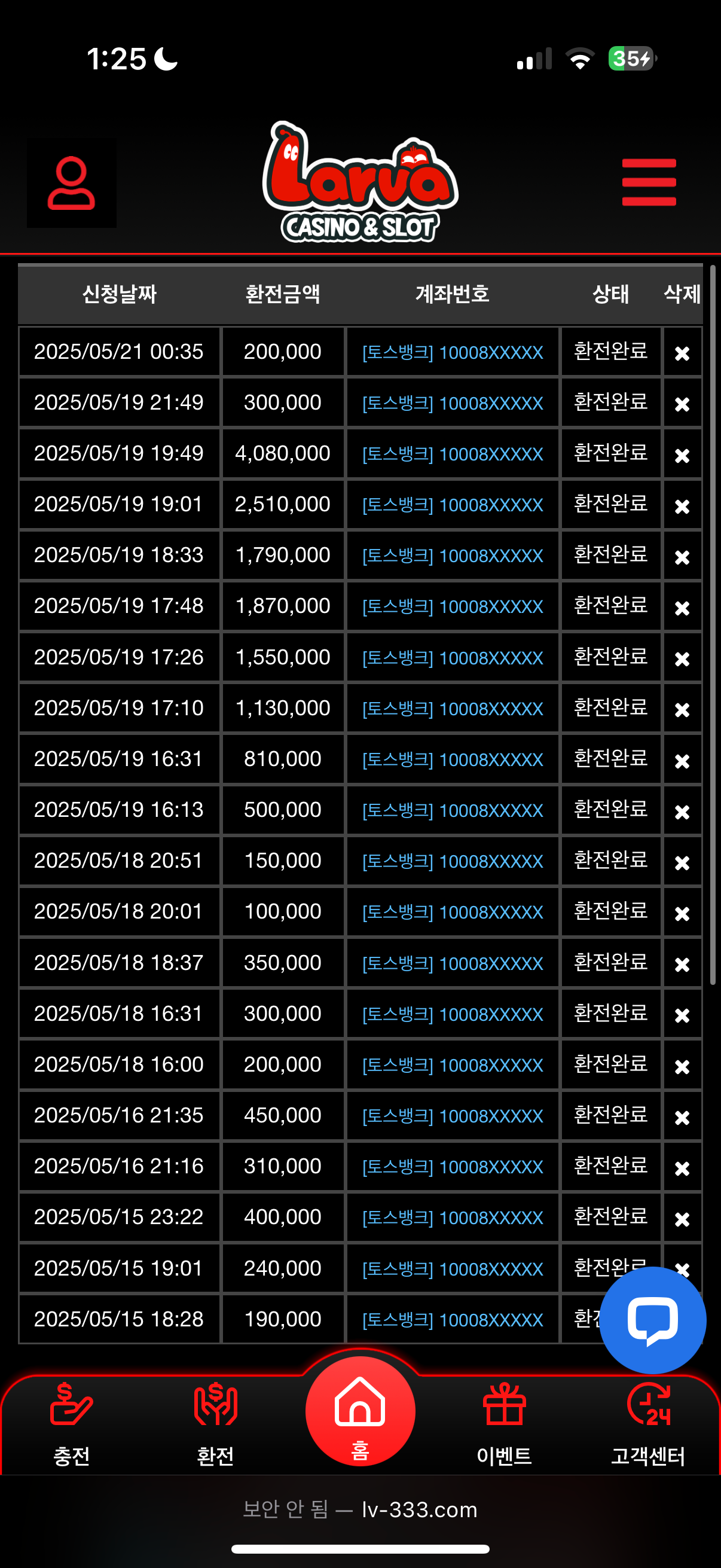This screenshot has width=721, height=1568.
Task: Delete the 1,790,000 withdrawal entry
Action: 682,557
